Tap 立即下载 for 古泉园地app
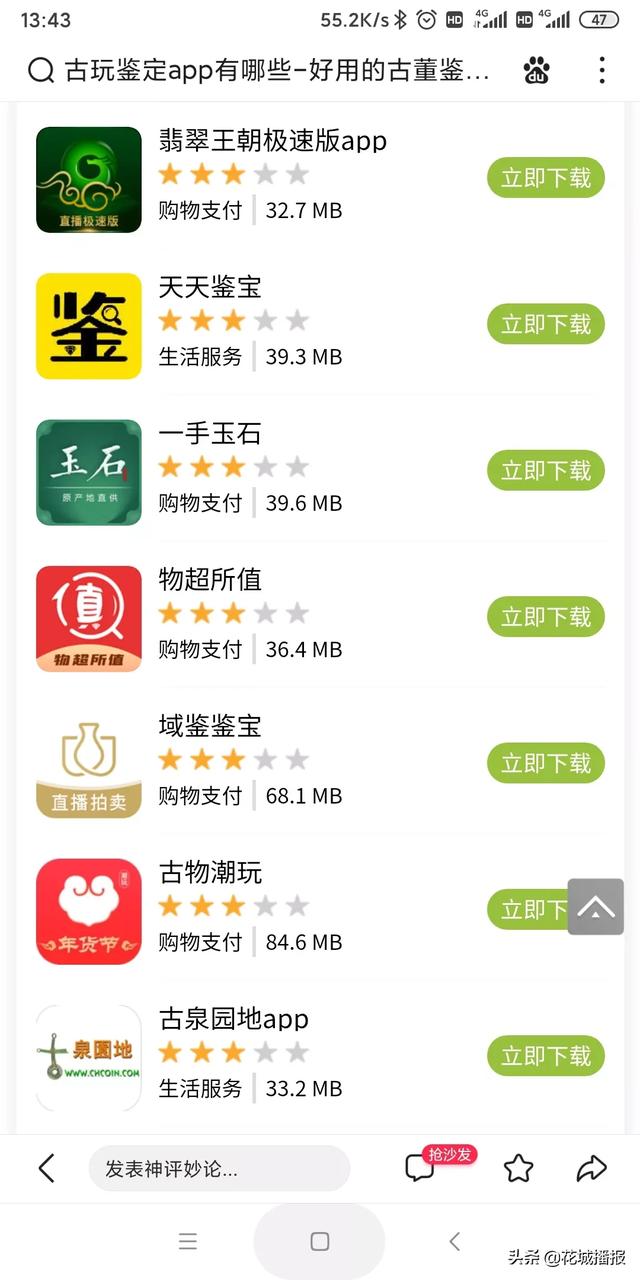Viewport: 640px width, 1280px height. click(x=546, y=1056)
